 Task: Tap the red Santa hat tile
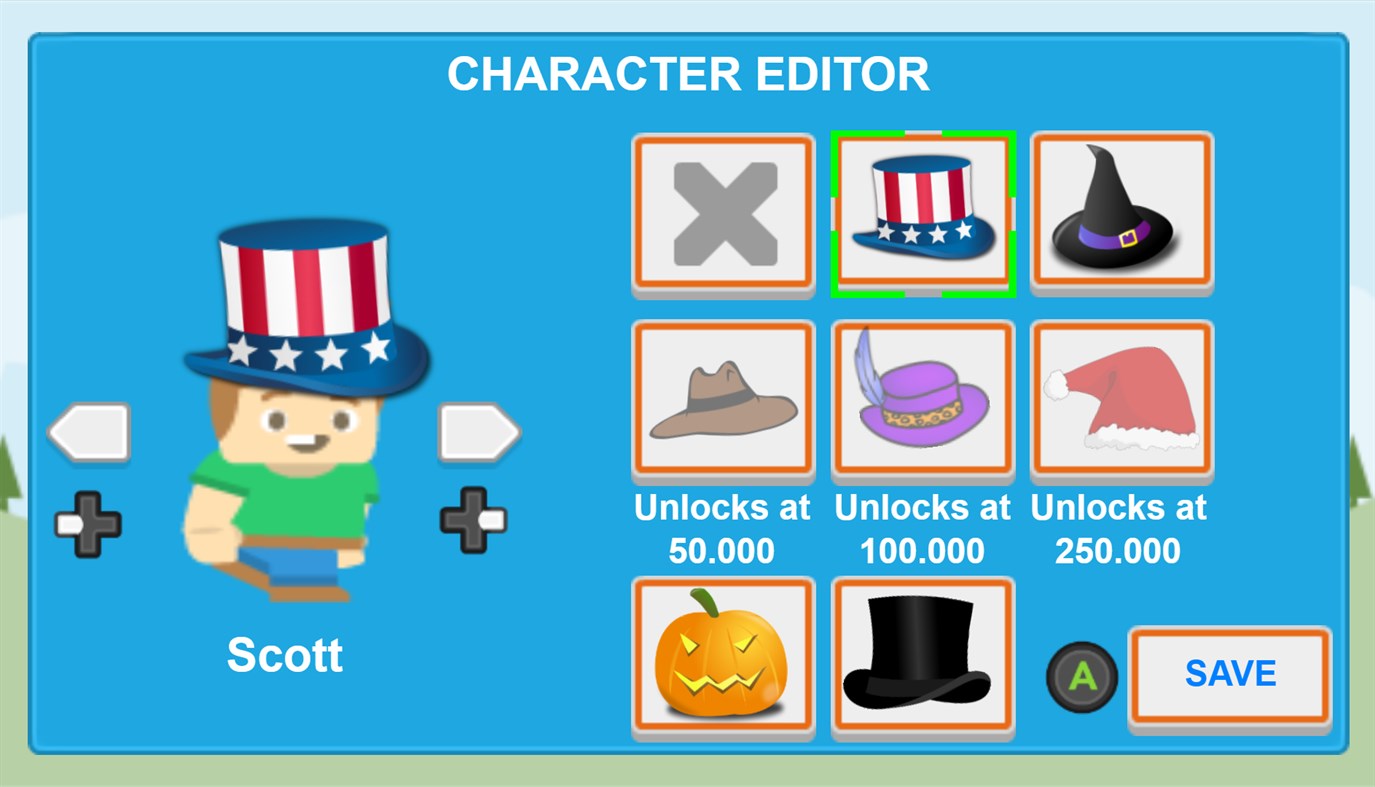pos(1121,399)
